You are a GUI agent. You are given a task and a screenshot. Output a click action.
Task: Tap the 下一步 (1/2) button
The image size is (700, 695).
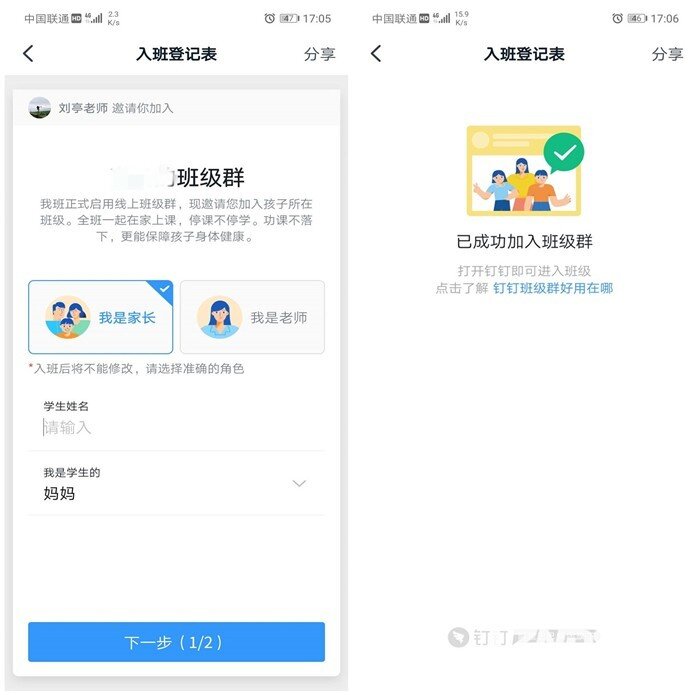pyautogui.click(x=176, y=642)
